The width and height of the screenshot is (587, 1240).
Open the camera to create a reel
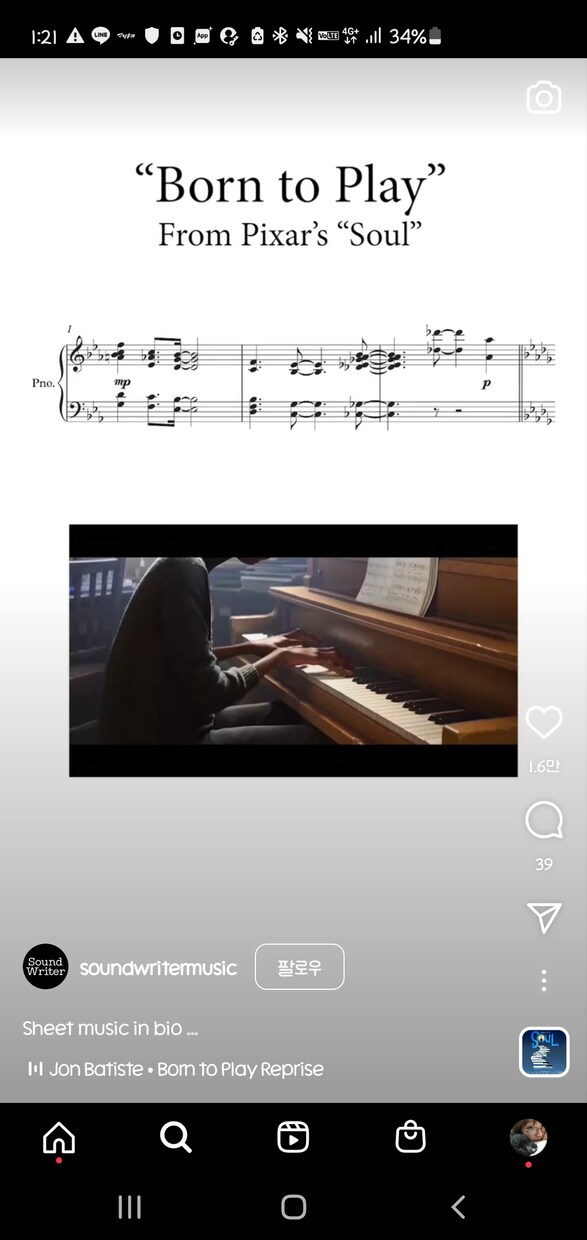tap(544, 97)
